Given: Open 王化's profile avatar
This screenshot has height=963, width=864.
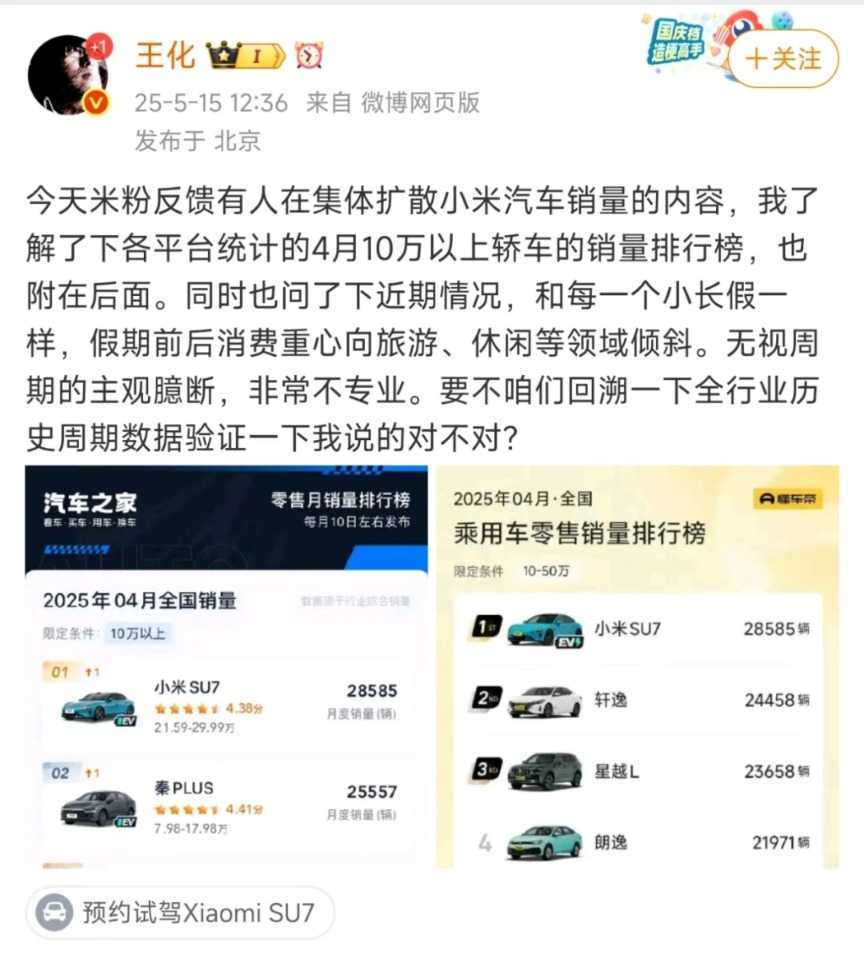Looking at the screenshot, I should (x=68, y=76).
